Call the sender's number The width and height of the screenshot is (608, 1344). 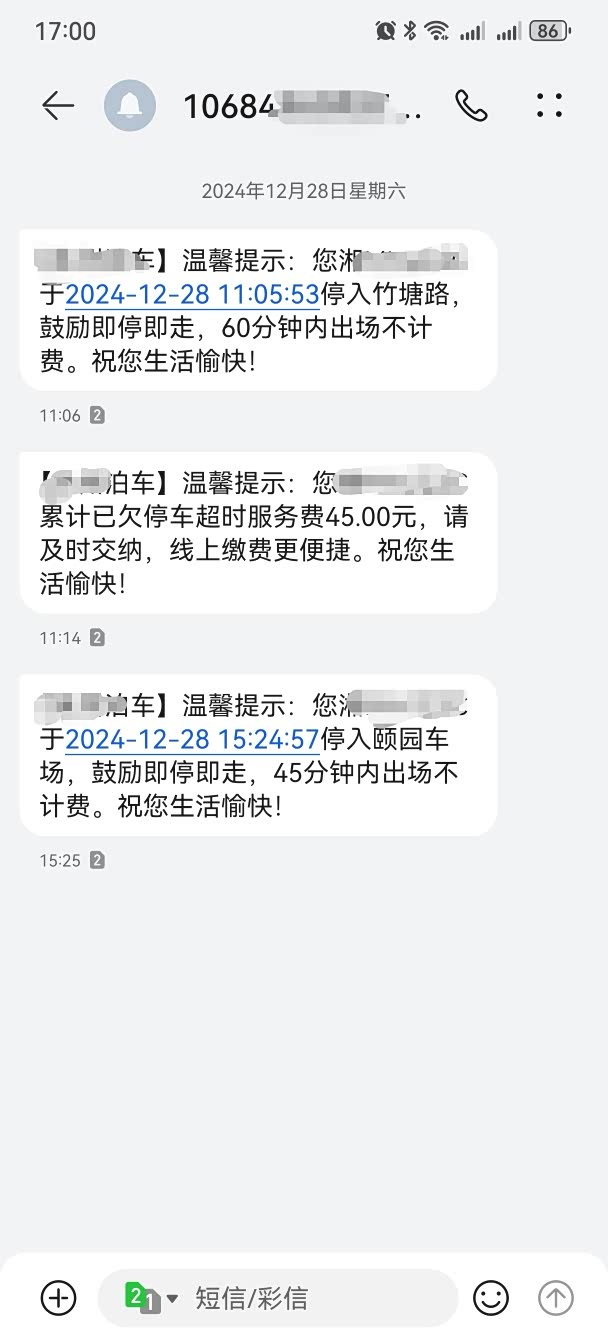pos(471,105)
